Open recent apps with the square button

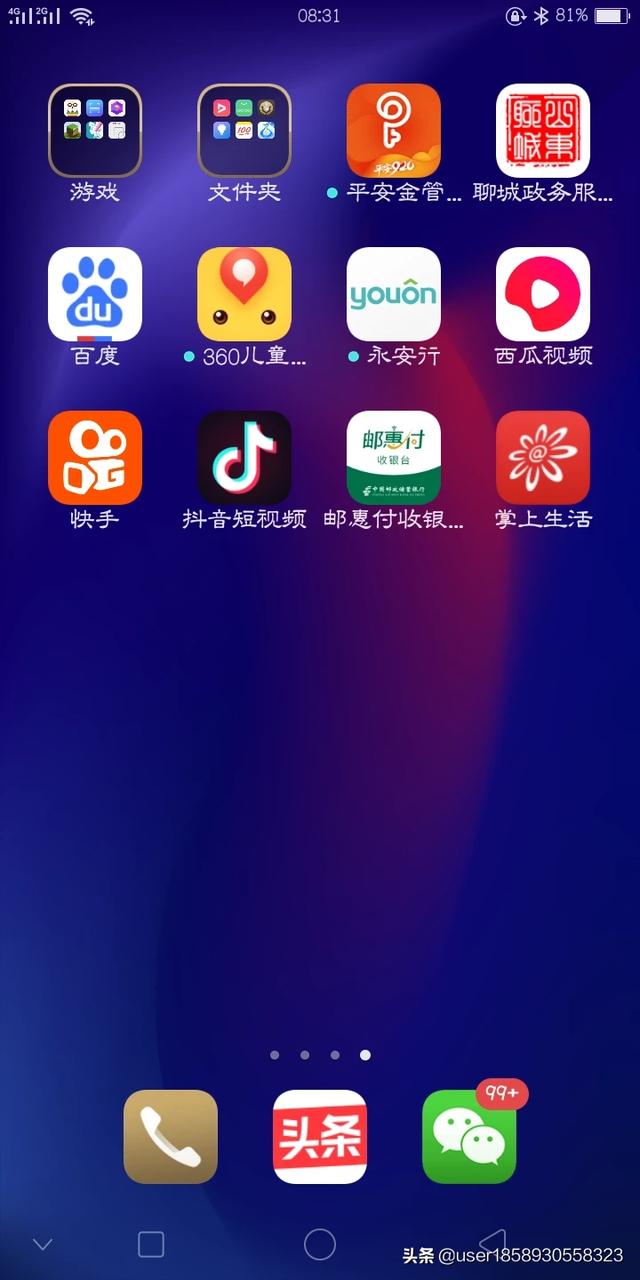click(151, 1244)
